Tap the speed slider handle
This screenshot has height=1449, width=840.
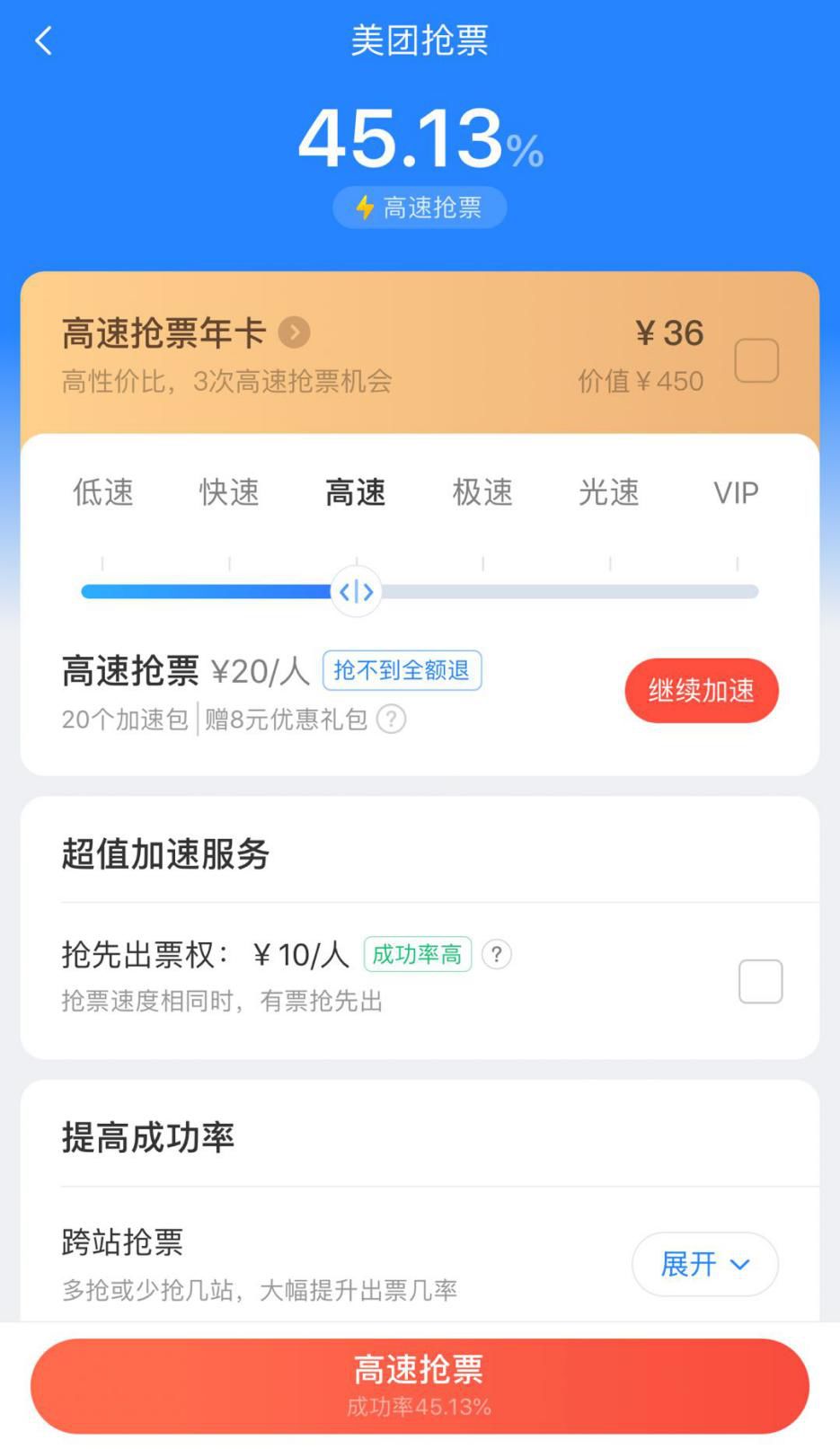click(x=357, y=592)
